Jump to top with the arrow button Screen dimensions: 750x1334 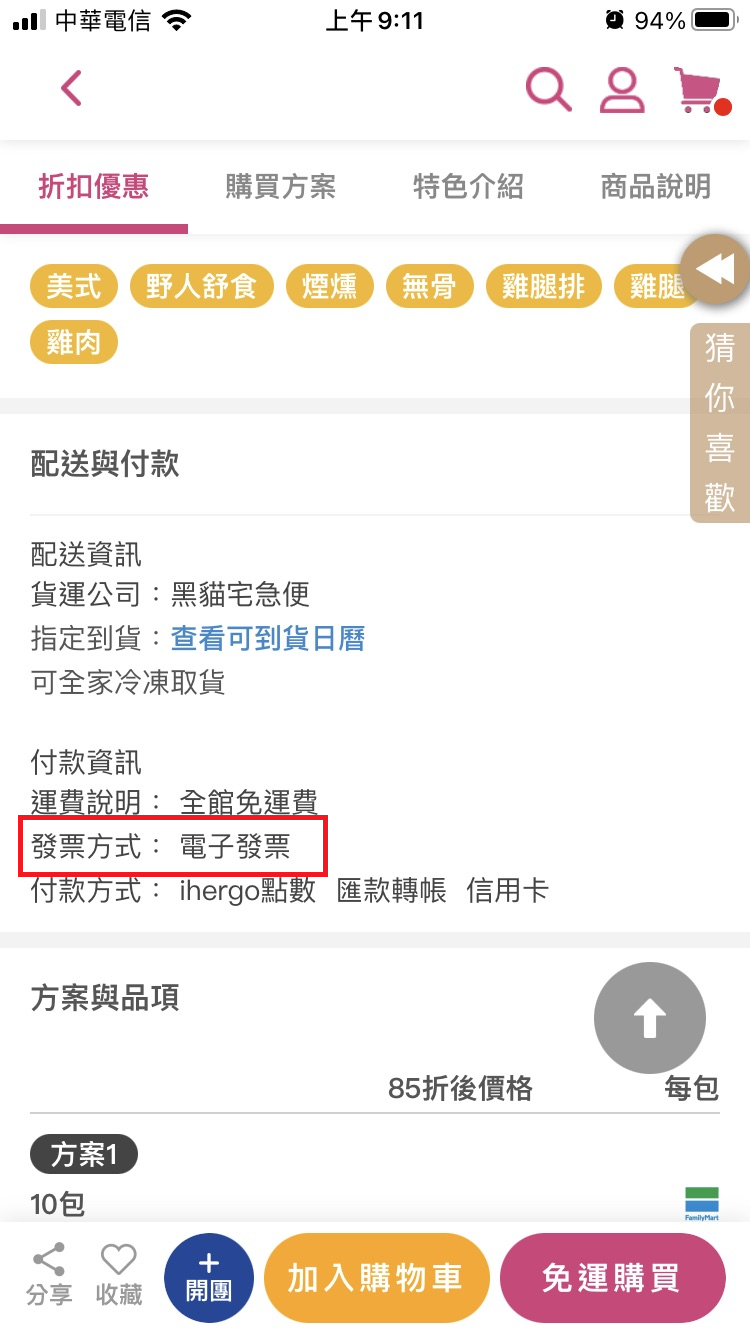tap(650, 1018)
